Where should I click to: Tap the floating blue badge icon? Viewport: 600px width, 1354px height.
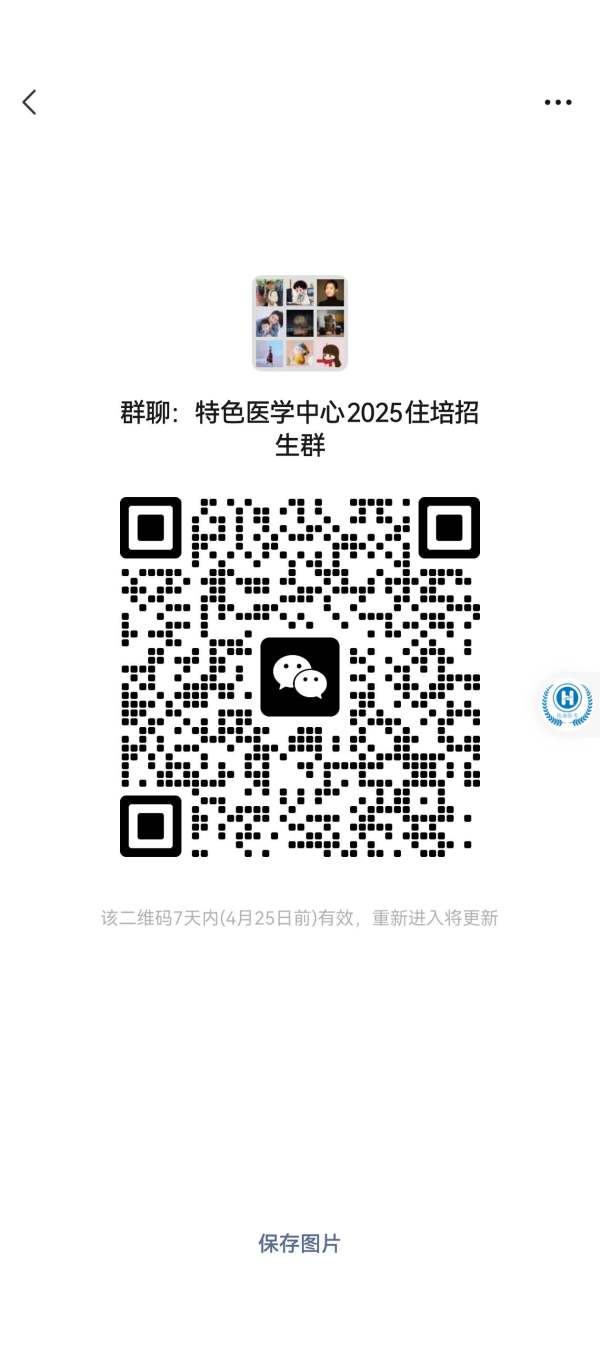[567, 703]
